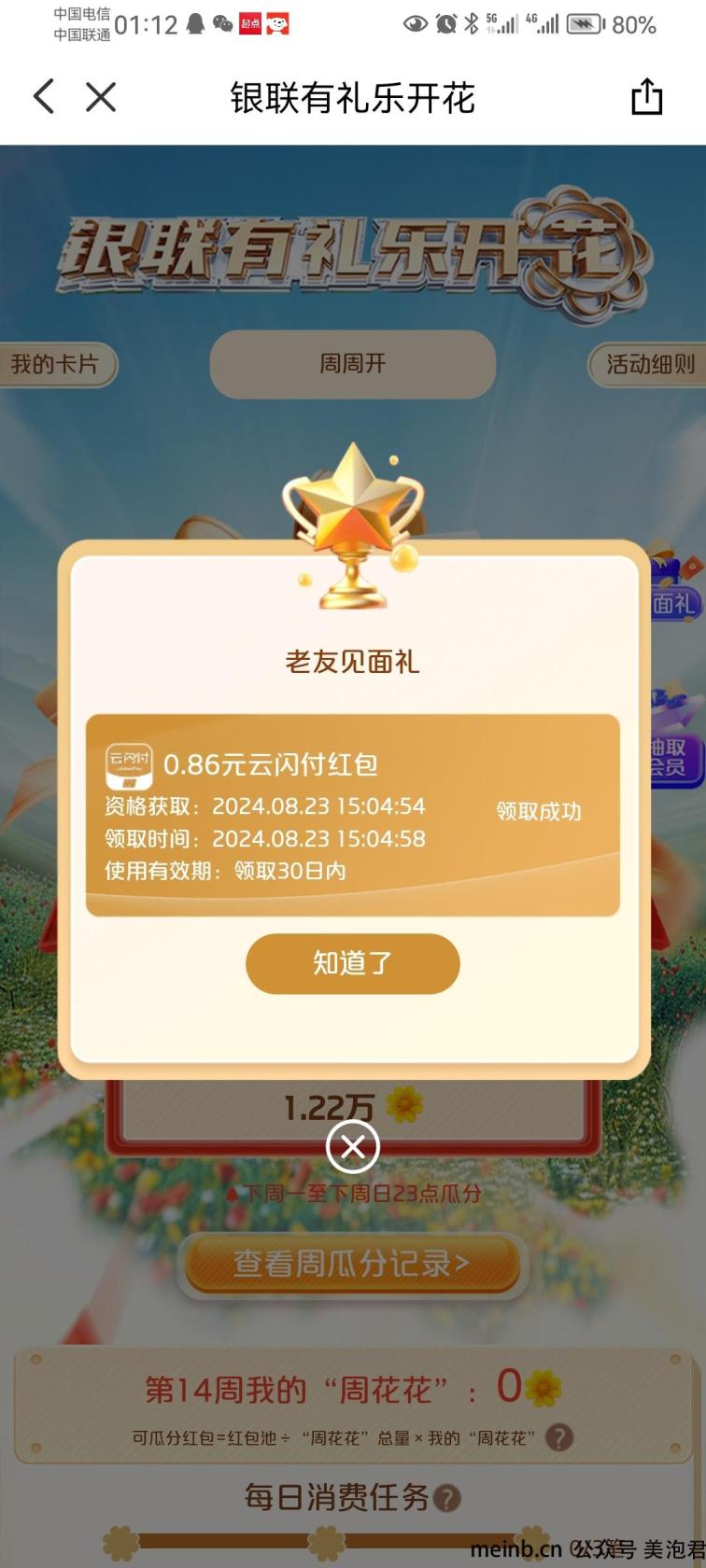This screenshot has height=1568, width=706.
Task: Select the 周周开 tab
Action: [x=352, y=364]
